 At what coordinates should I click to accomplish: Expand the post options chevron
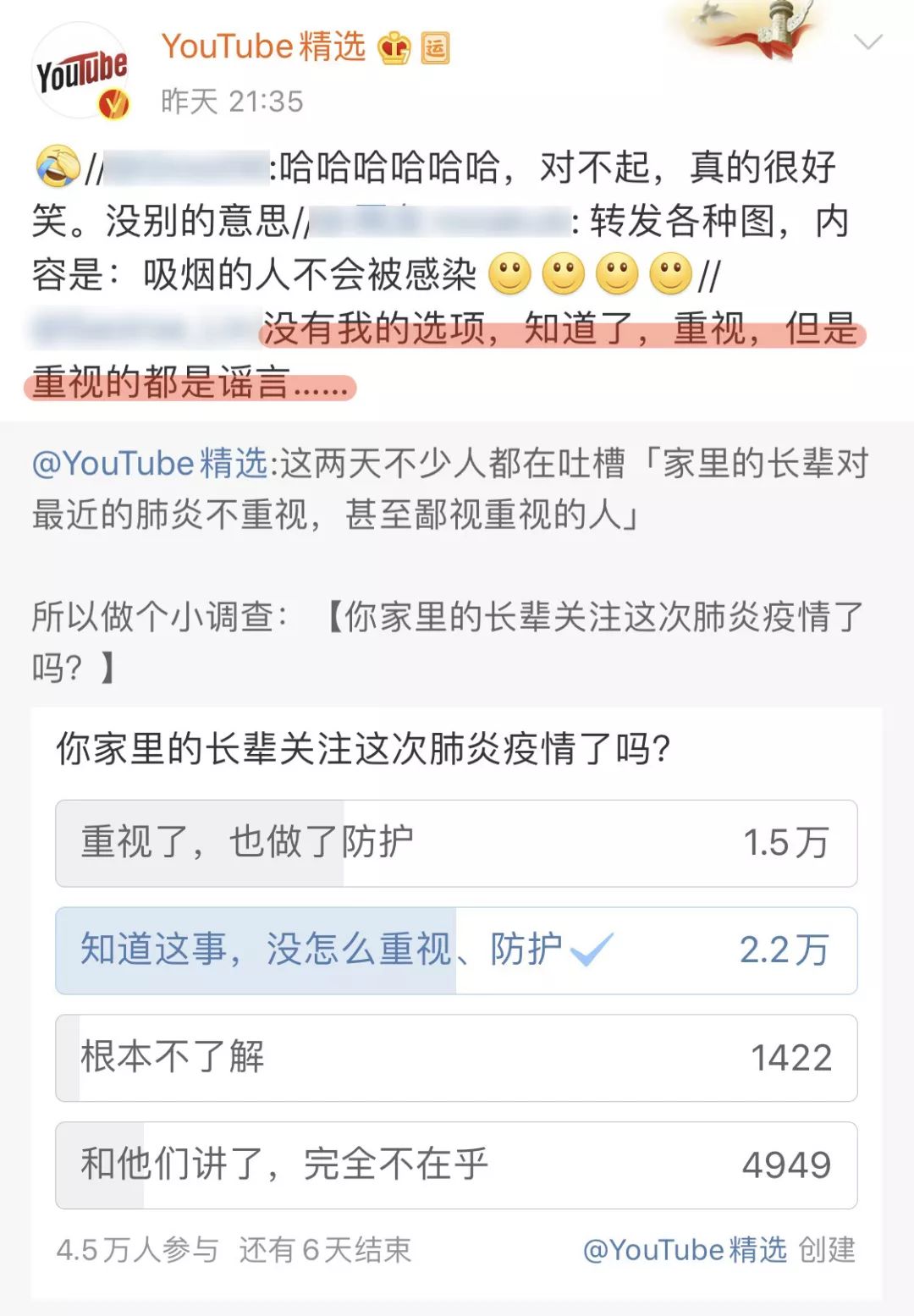click(x=868, y=41)
